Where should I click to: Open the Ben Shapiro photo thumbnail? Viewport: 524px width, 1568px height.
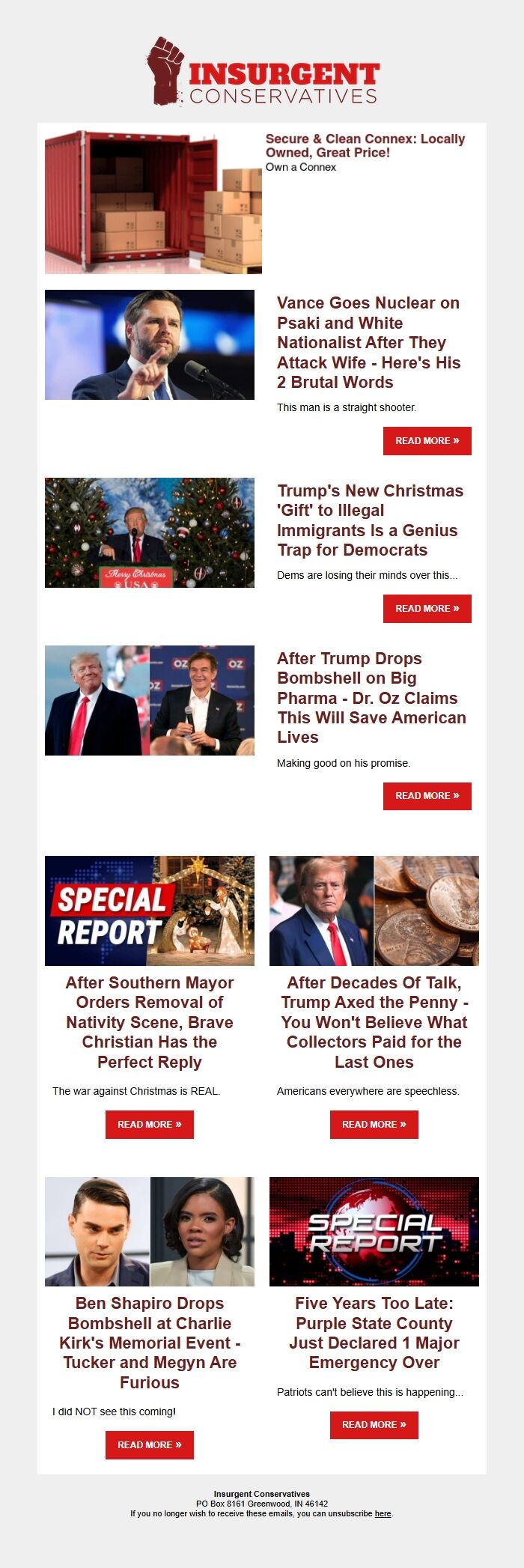150,1232
